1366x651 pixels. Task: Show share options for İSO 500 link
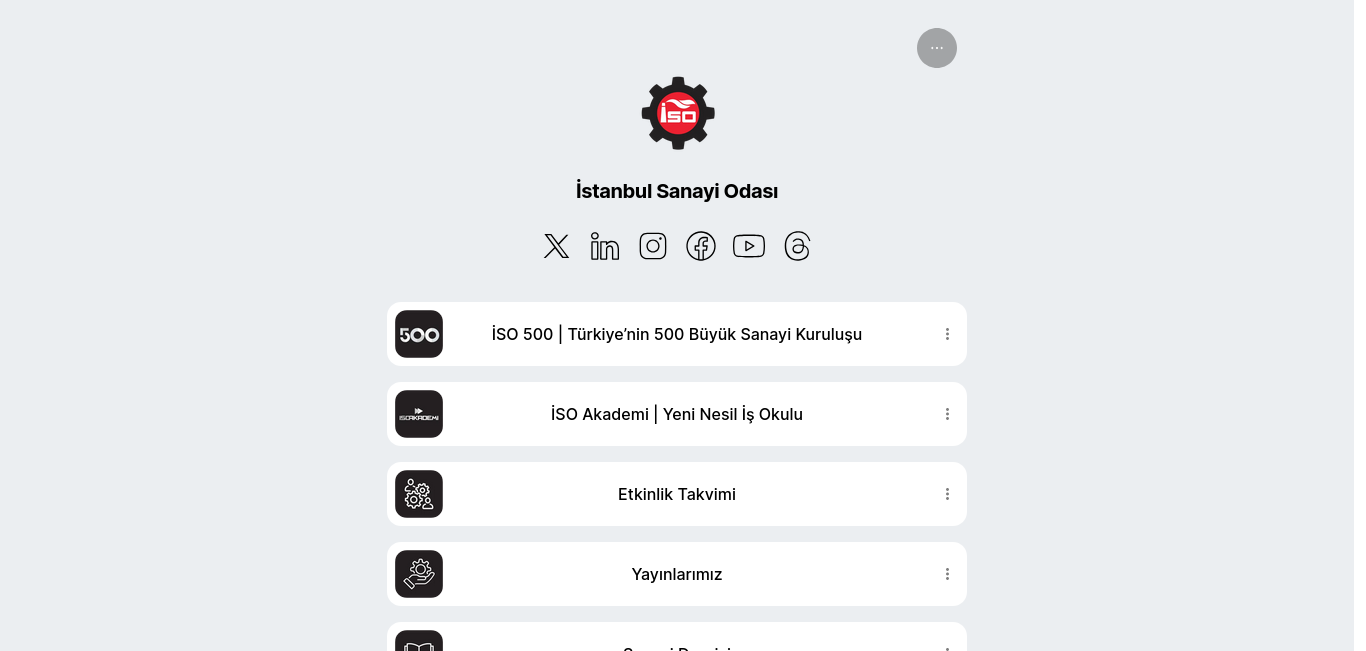[947, 334]
